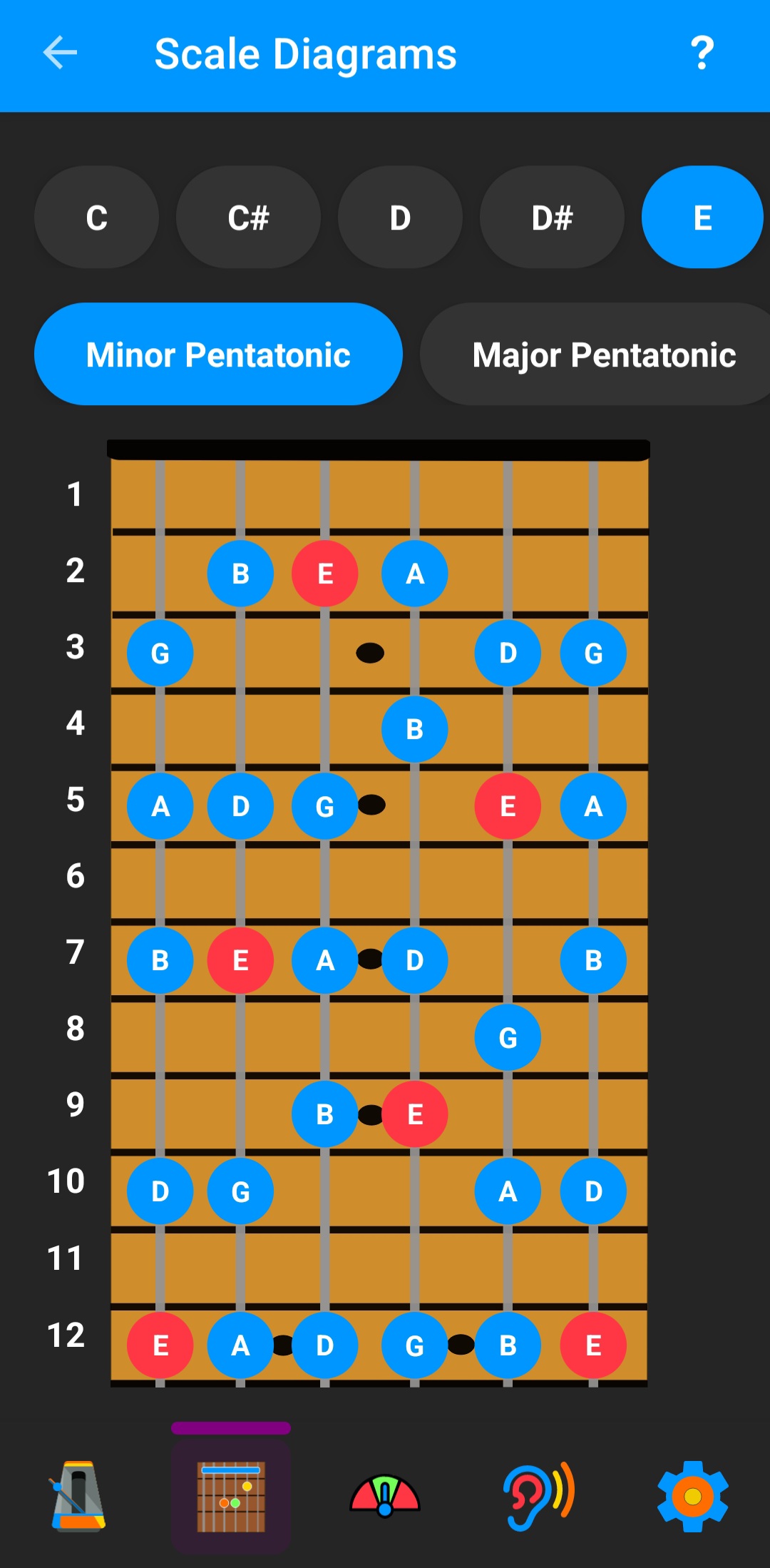Screen dimensions: 770x1568
Task: Open the fretboard scale diagrams tab
Action: [231, 1496]
